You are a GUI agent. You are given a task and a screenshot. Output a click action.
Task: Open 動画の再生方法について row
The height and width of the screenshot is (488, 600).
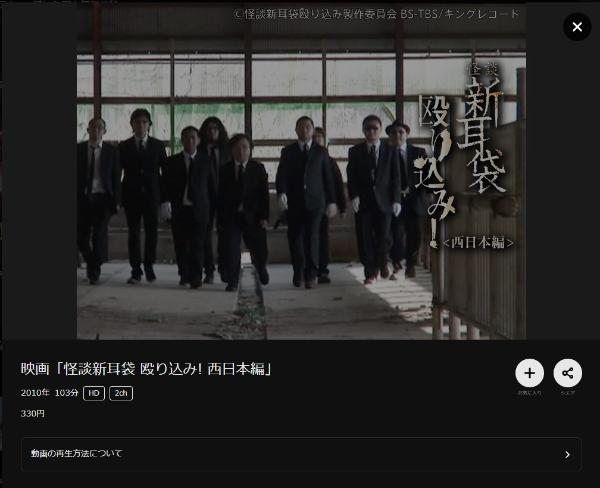[300, 454]
